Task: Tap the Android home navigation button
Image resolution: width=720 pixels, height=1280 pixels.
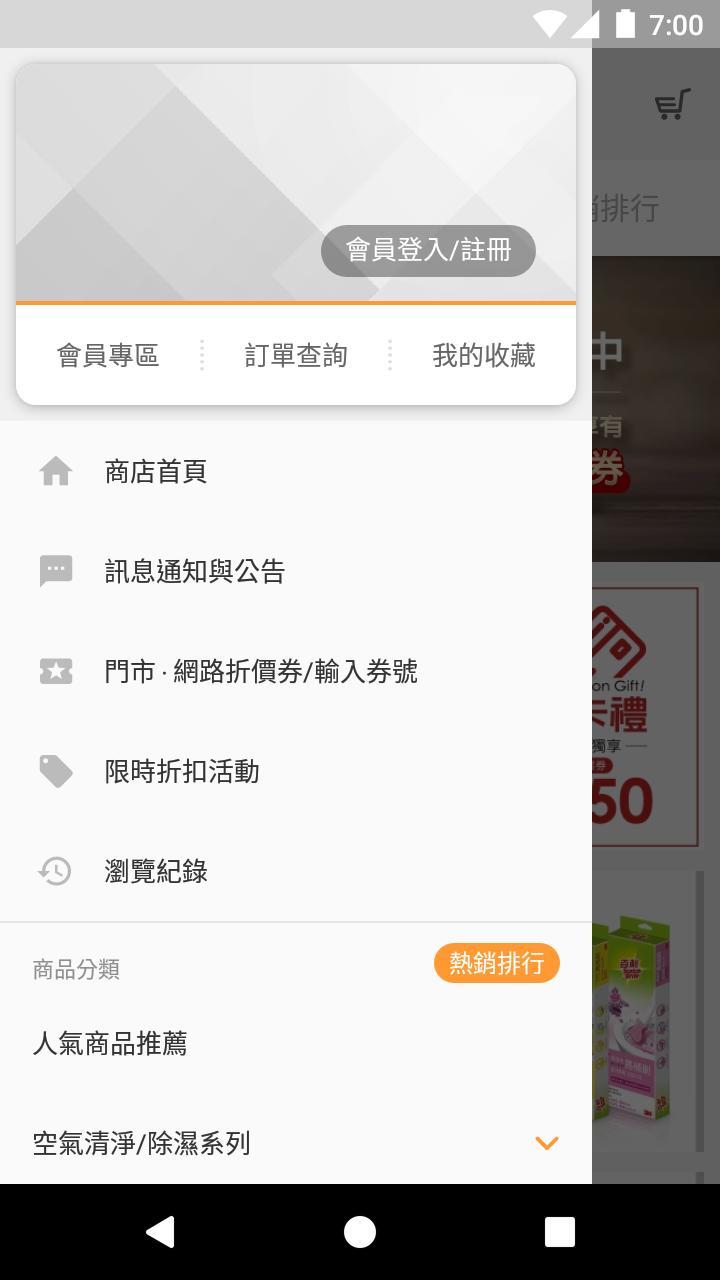Action: (x=360, y=1231)
